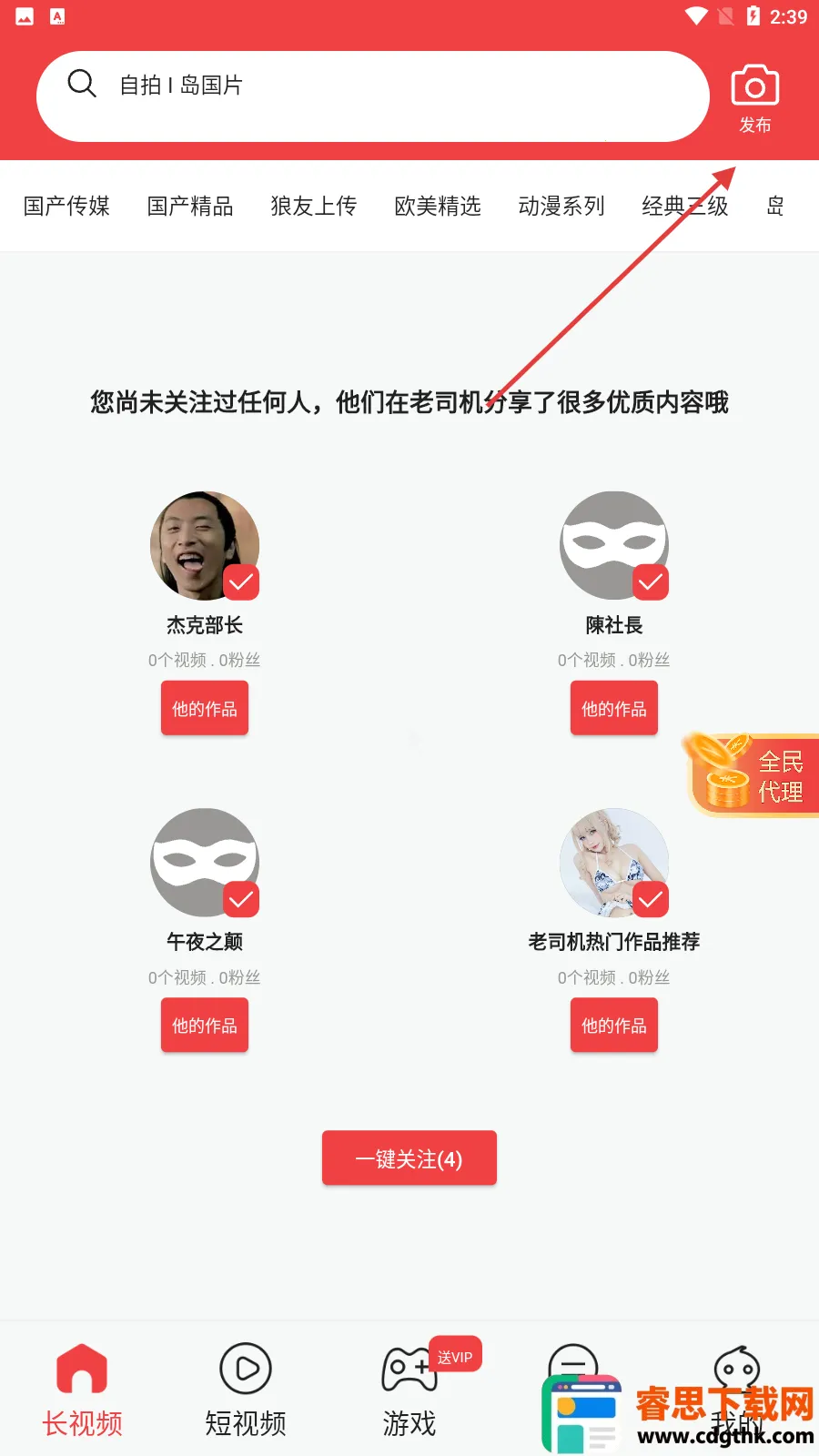View 他的作品 for 杰克部长
819x1456 pixels.
pyautogui.click(x=205, y=709)
